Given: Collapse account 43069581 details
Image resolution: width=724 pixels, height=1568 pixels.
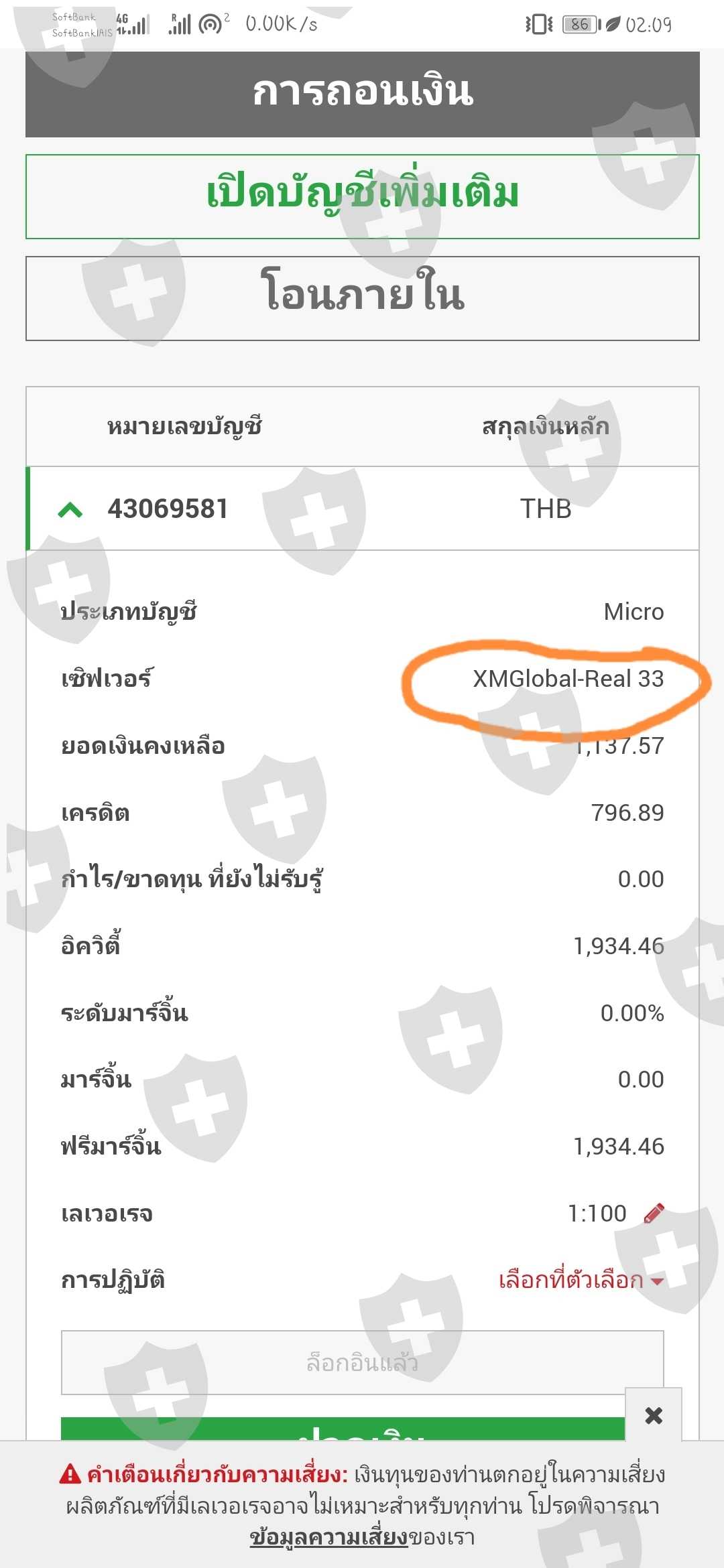Looking at the screenshot, I should pyautogui.click(x=70, y=510).
